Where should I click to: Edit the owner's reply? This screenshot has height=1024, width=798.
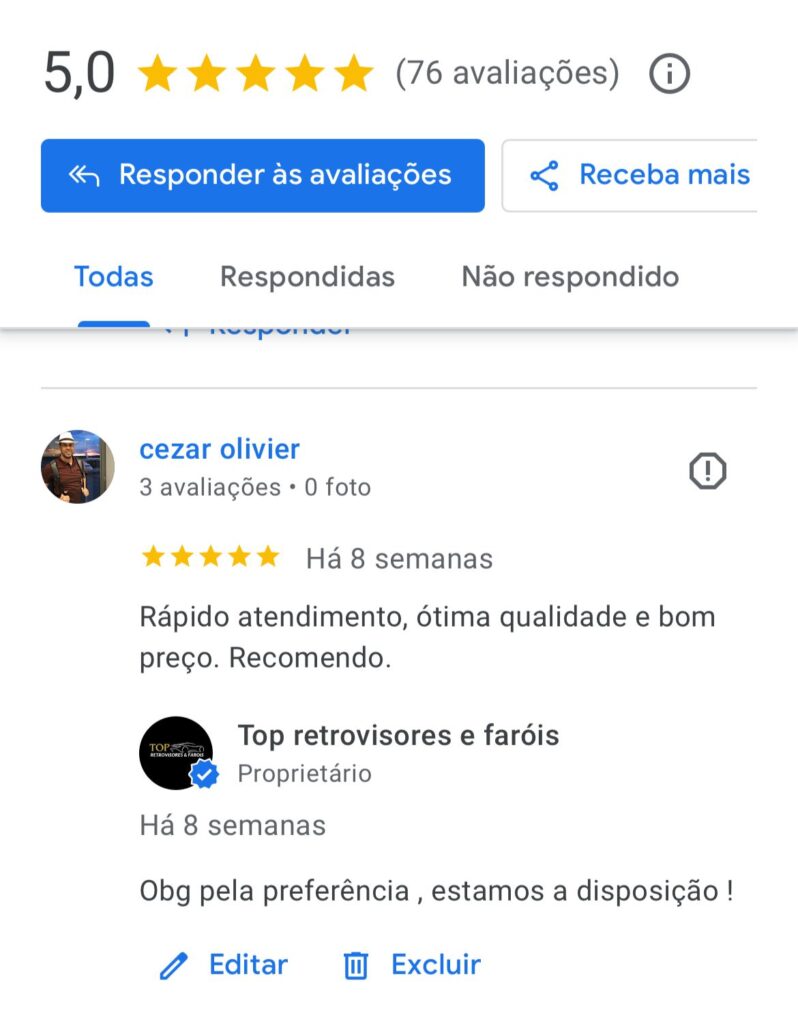click(224, 965)
